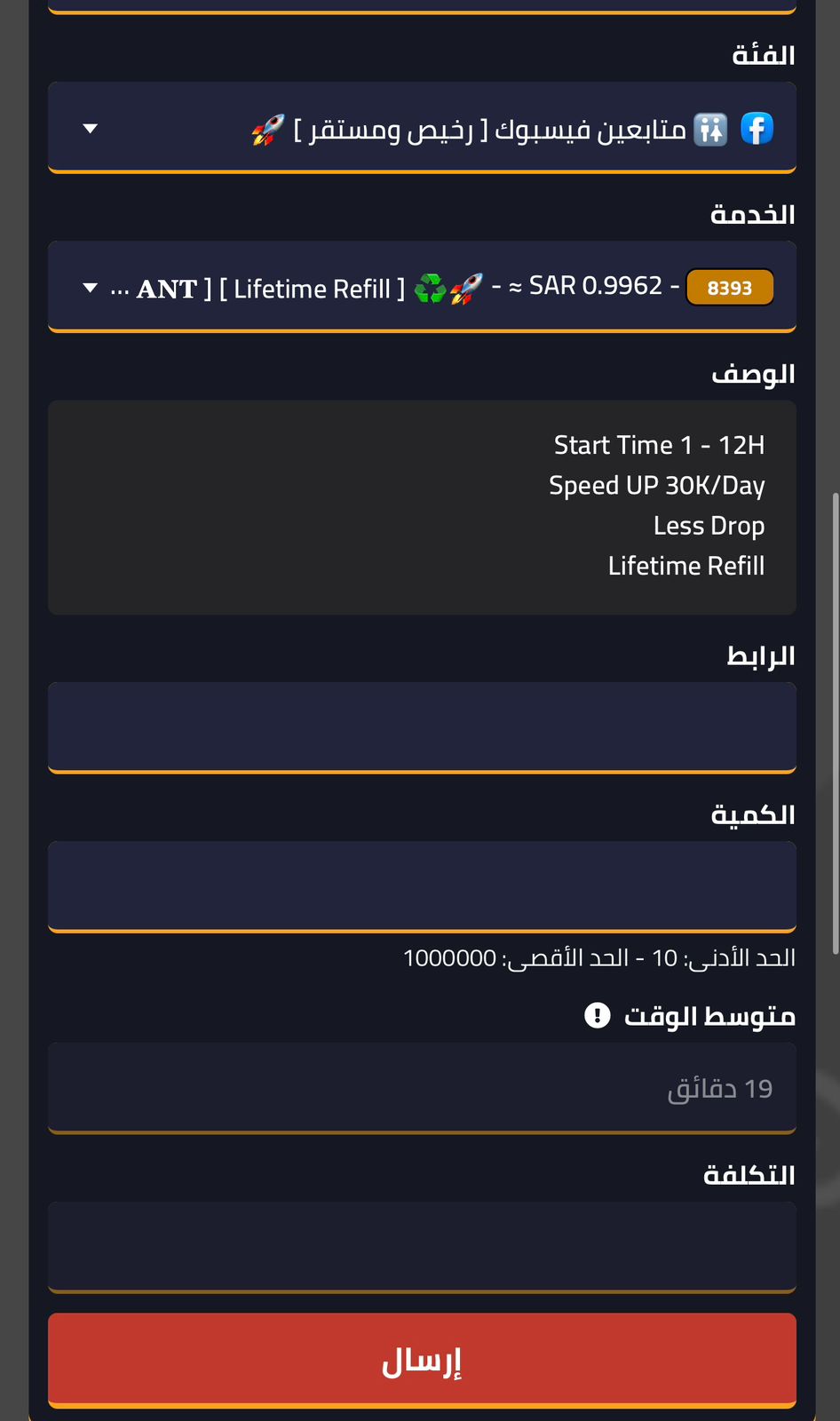Image resolution: width=840 pixels, height=1421 pixels.
Task: Click the rocket emoji in the category field
Action: pyautogui.click(x=262, y=130)
